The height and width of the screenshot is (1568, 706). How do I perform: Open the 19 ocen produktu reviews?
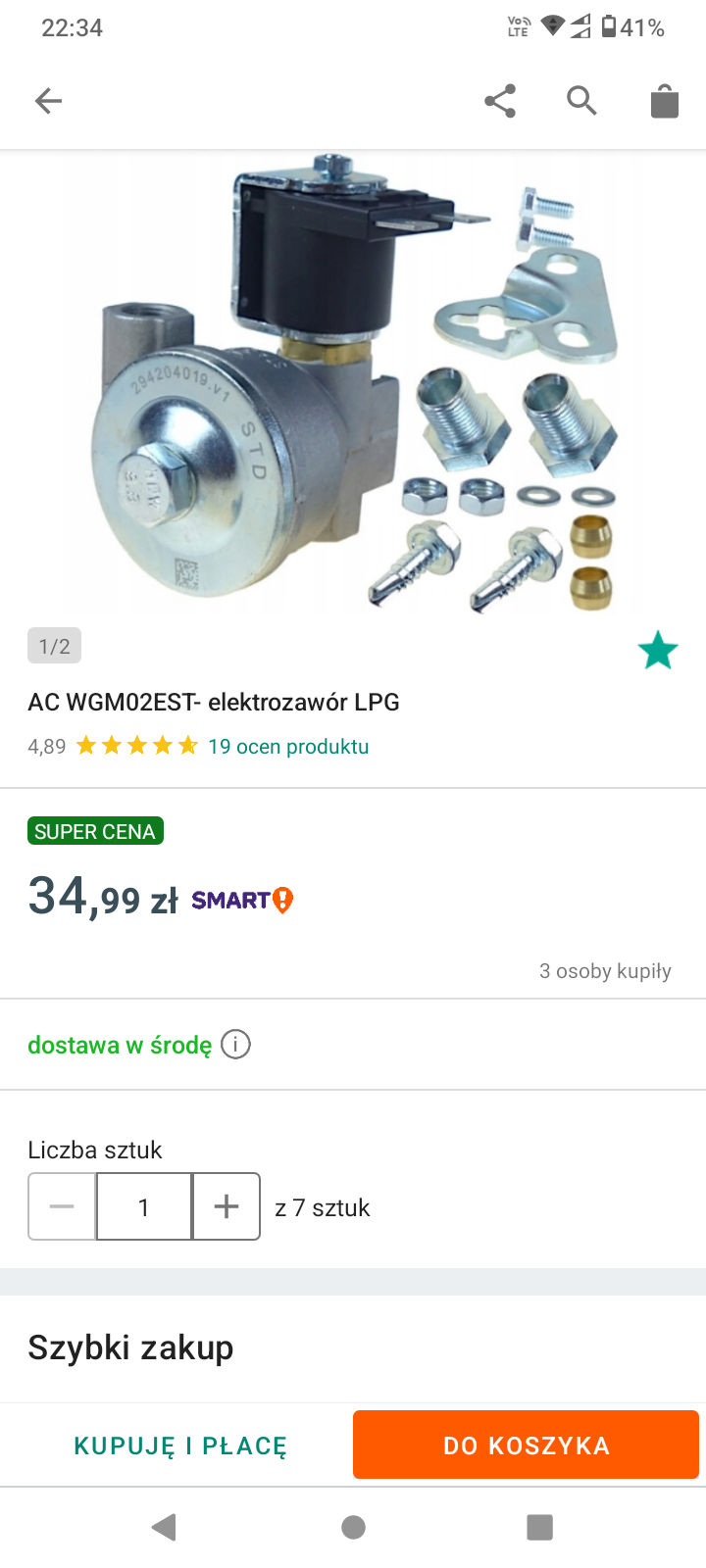coord(288,747)
